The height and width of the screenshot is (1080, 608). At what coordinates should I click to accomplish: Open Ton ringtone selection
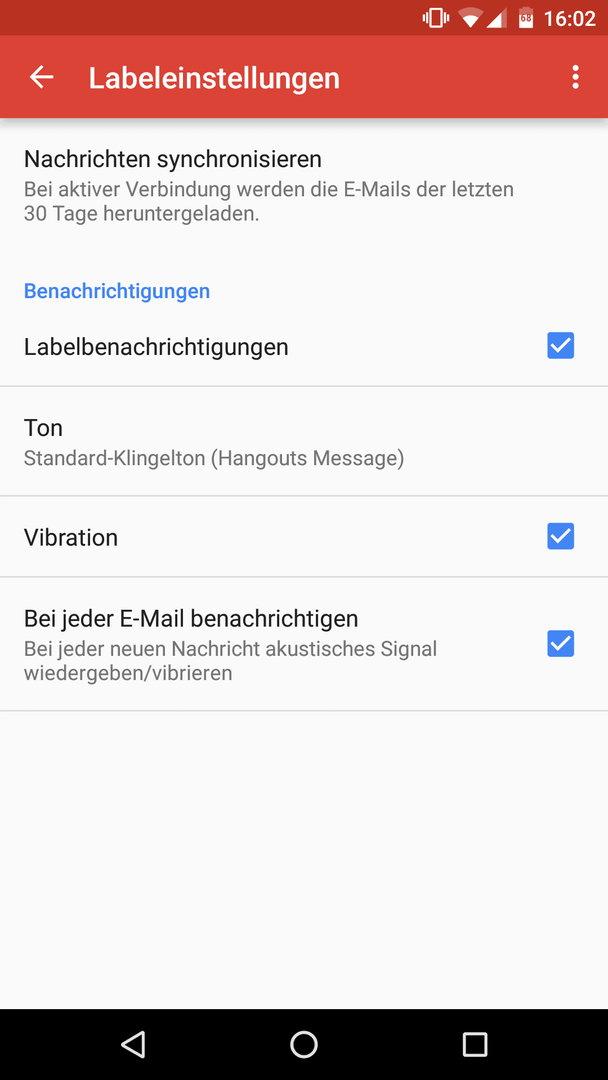pyautogui.click(x=304, y=442)
